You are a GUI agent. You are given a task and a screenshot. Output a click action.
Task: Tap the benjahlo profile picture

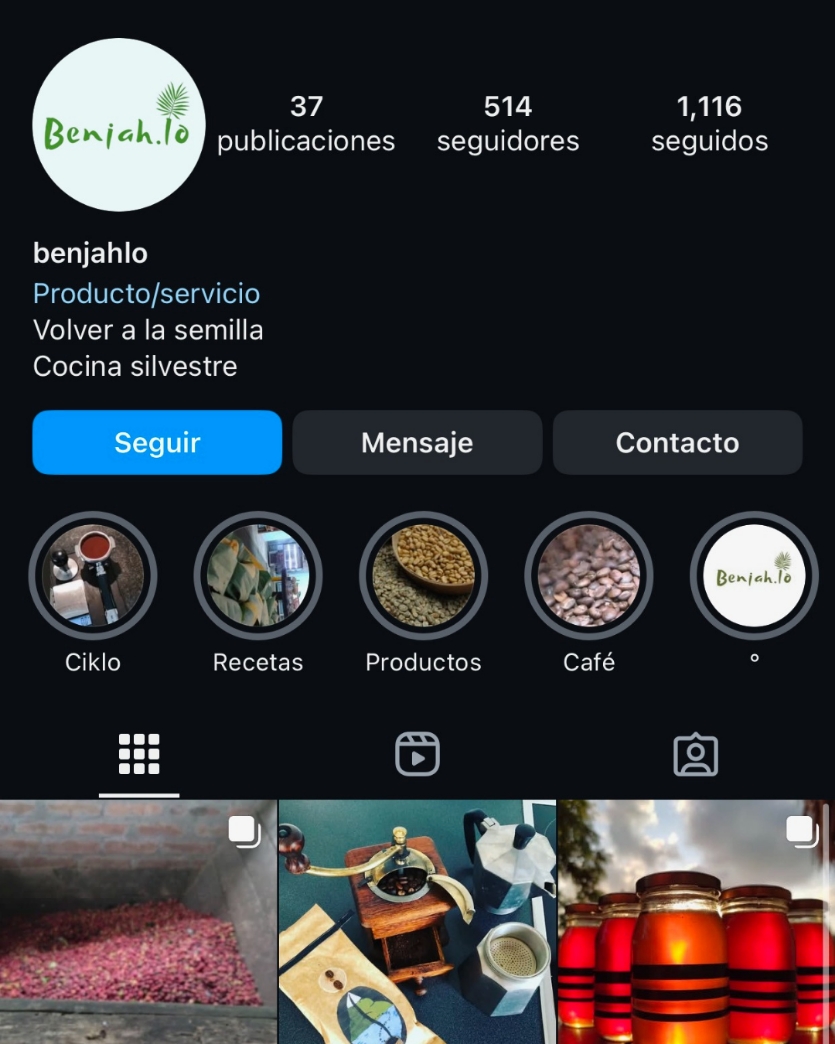[x=119, y=125]
